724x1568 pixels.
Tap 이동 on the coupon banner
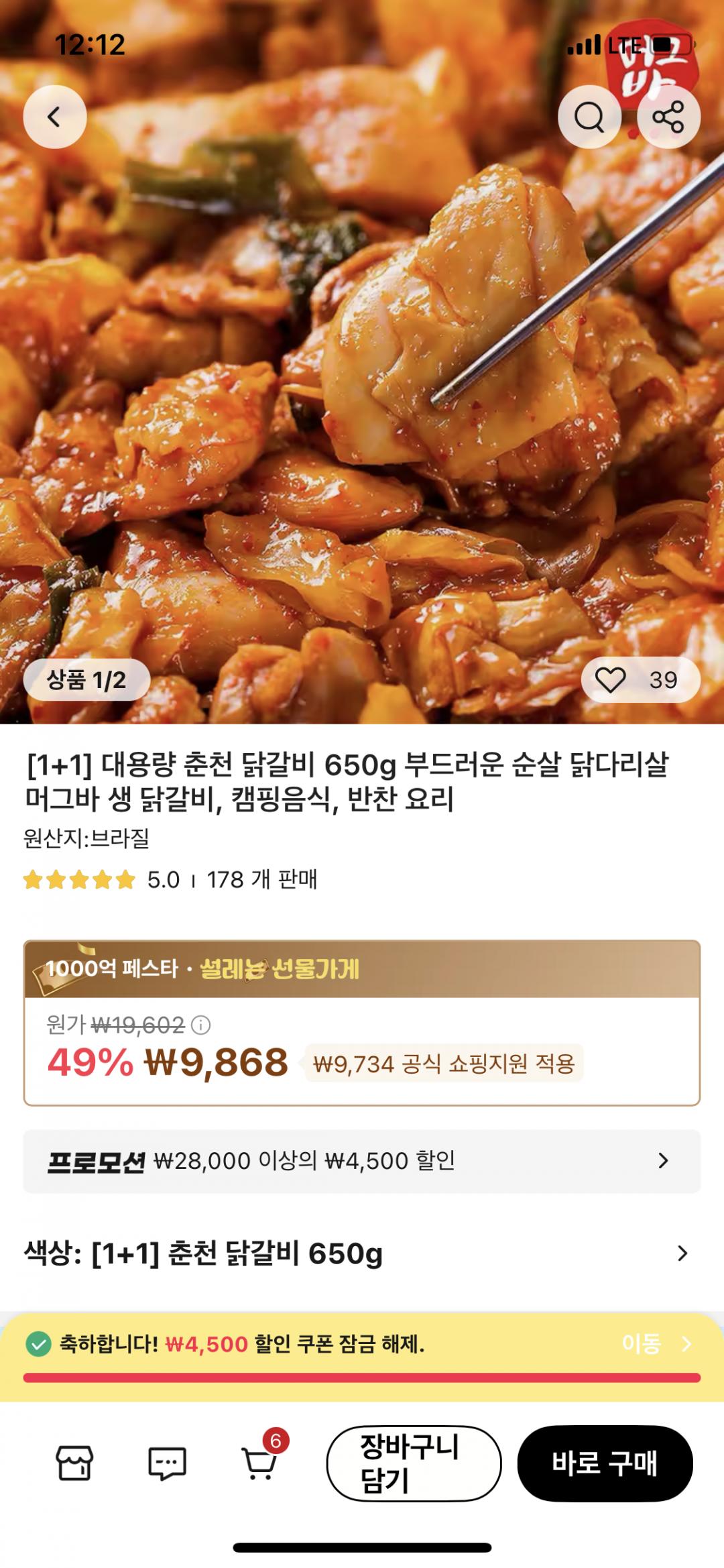pos(655,1343)
